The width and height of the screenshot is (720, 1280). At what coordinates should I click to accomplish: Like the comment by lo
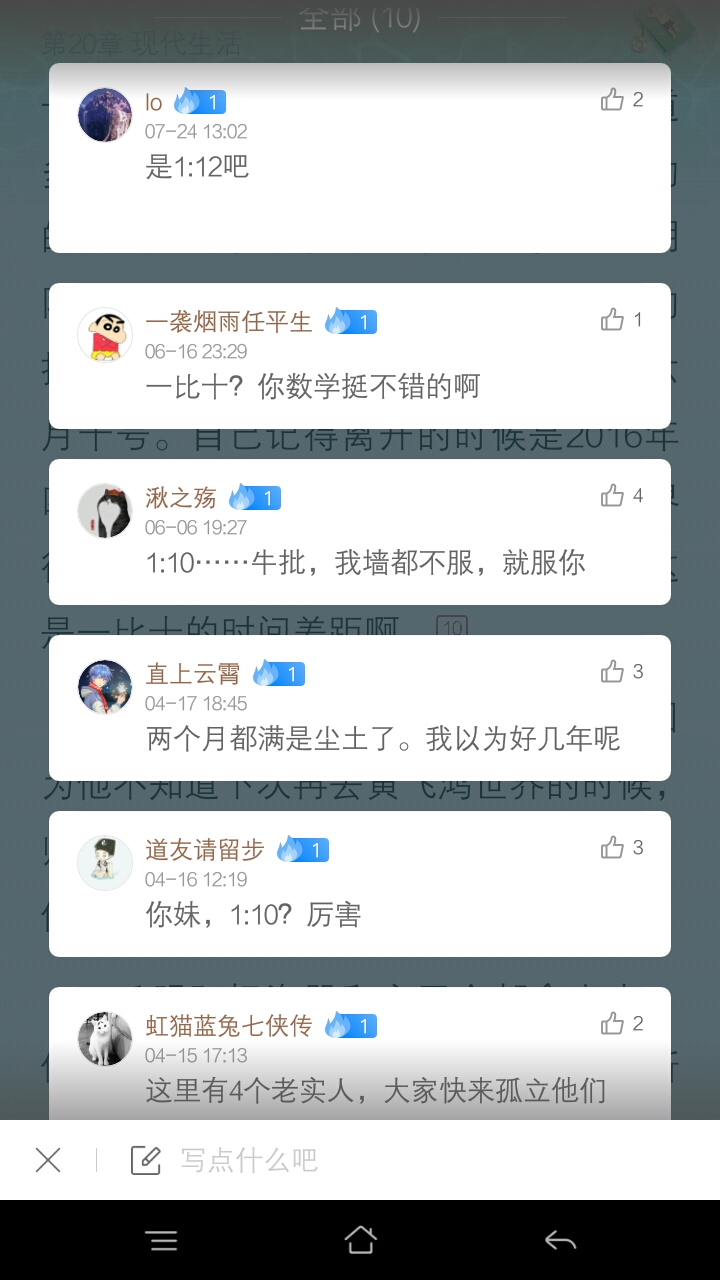[x=612, y=99]
